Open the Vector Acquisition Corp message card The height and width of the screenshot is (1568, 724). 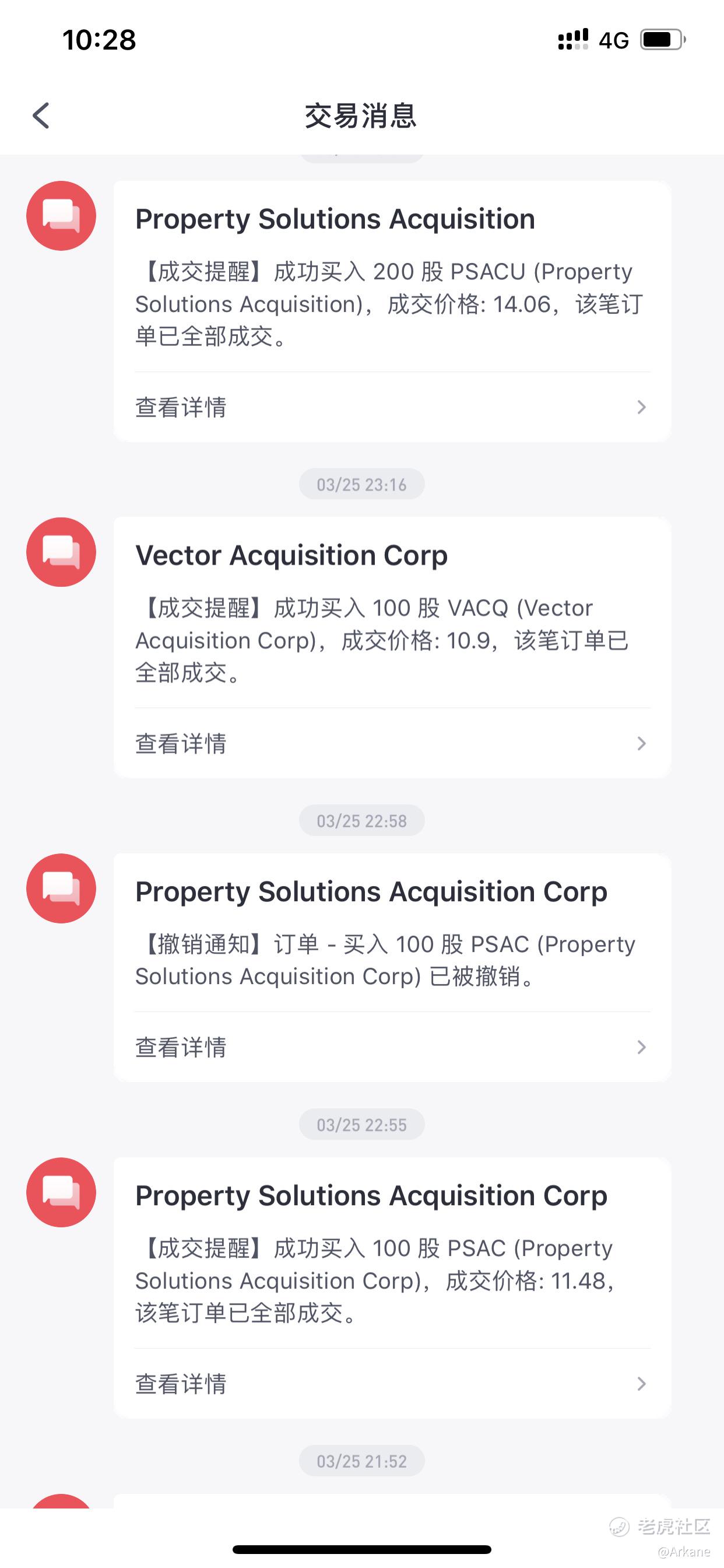pyautogui.click(x=392, y=647)
